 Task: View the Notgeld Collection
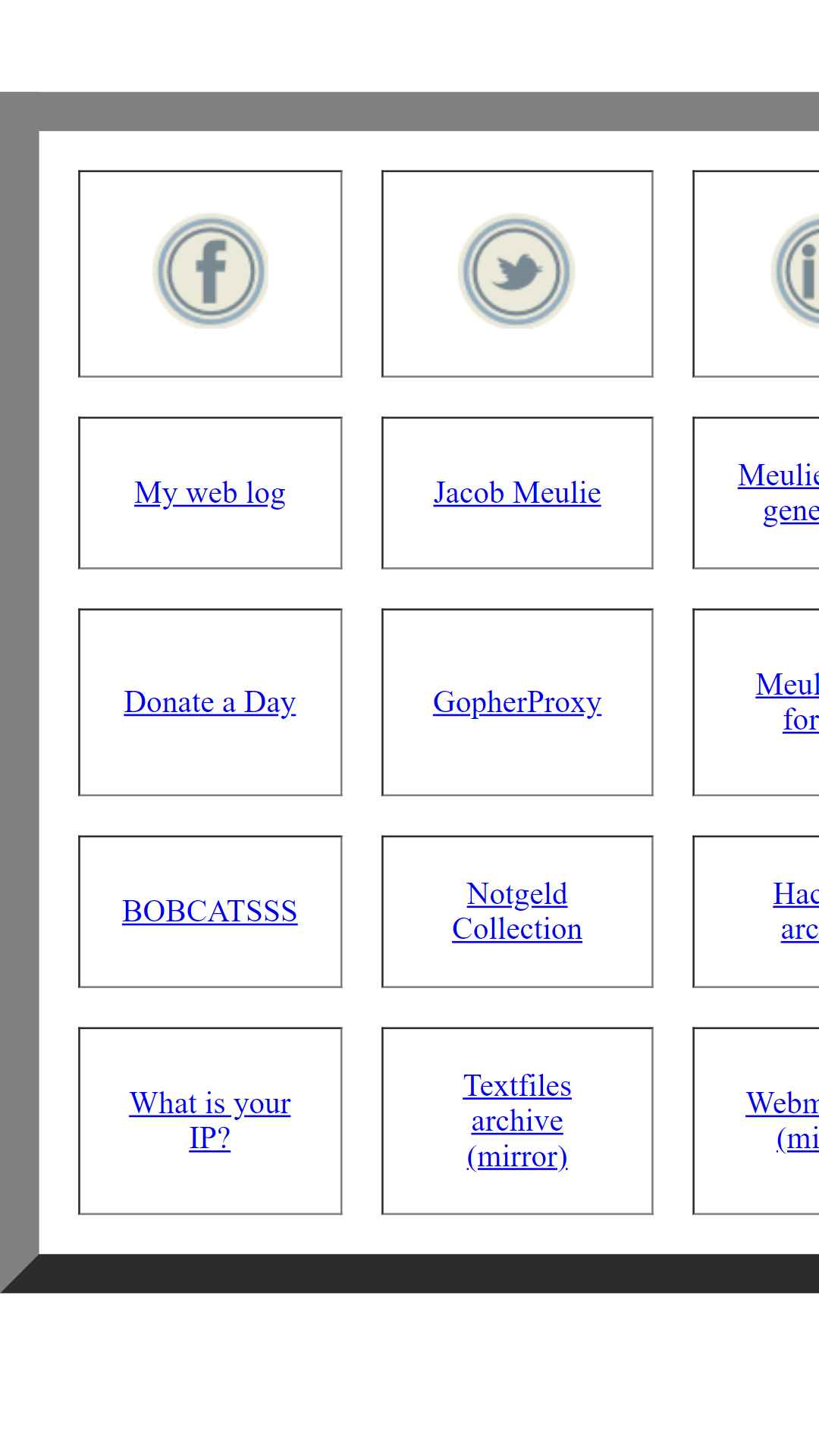pos(517,912)
